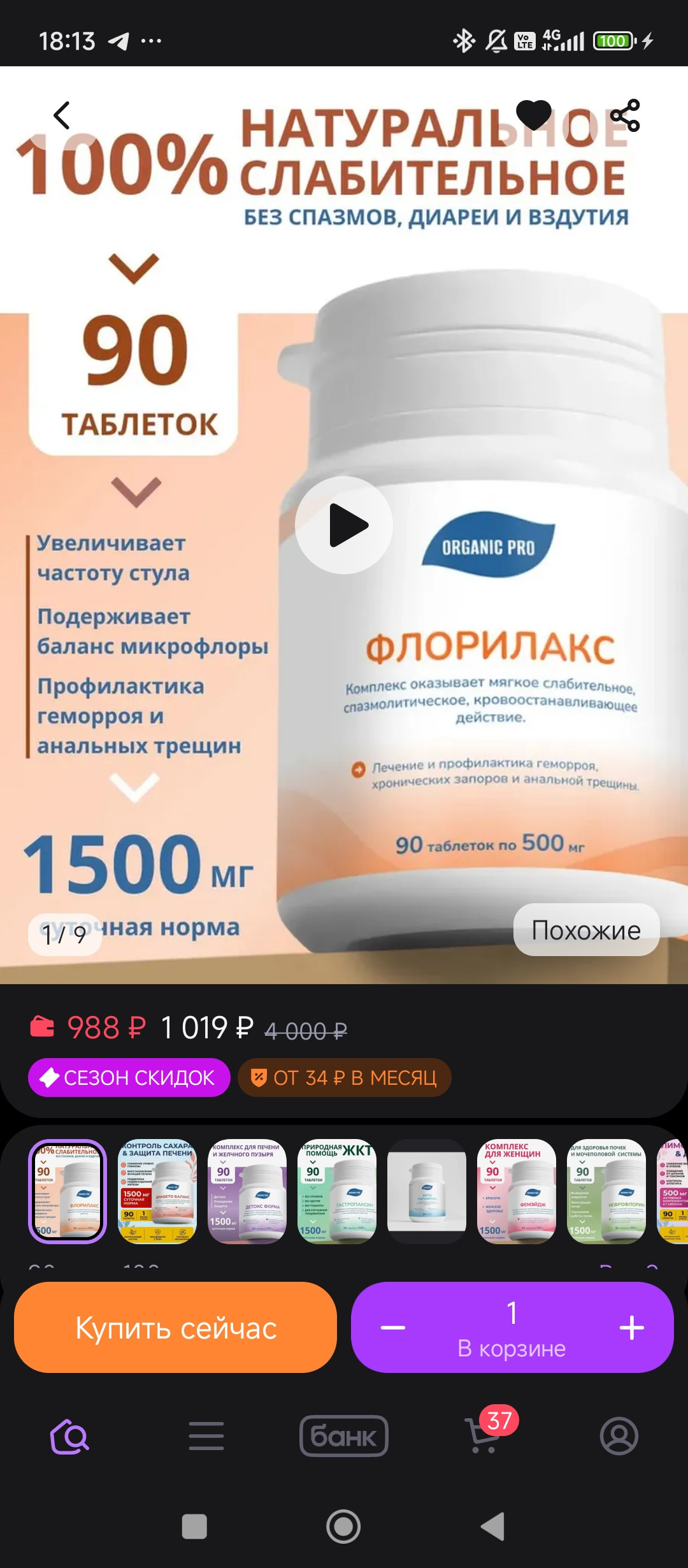Go back using the top-left arrow
Viewport: 688px width, 1568px height.
(62, 116)
